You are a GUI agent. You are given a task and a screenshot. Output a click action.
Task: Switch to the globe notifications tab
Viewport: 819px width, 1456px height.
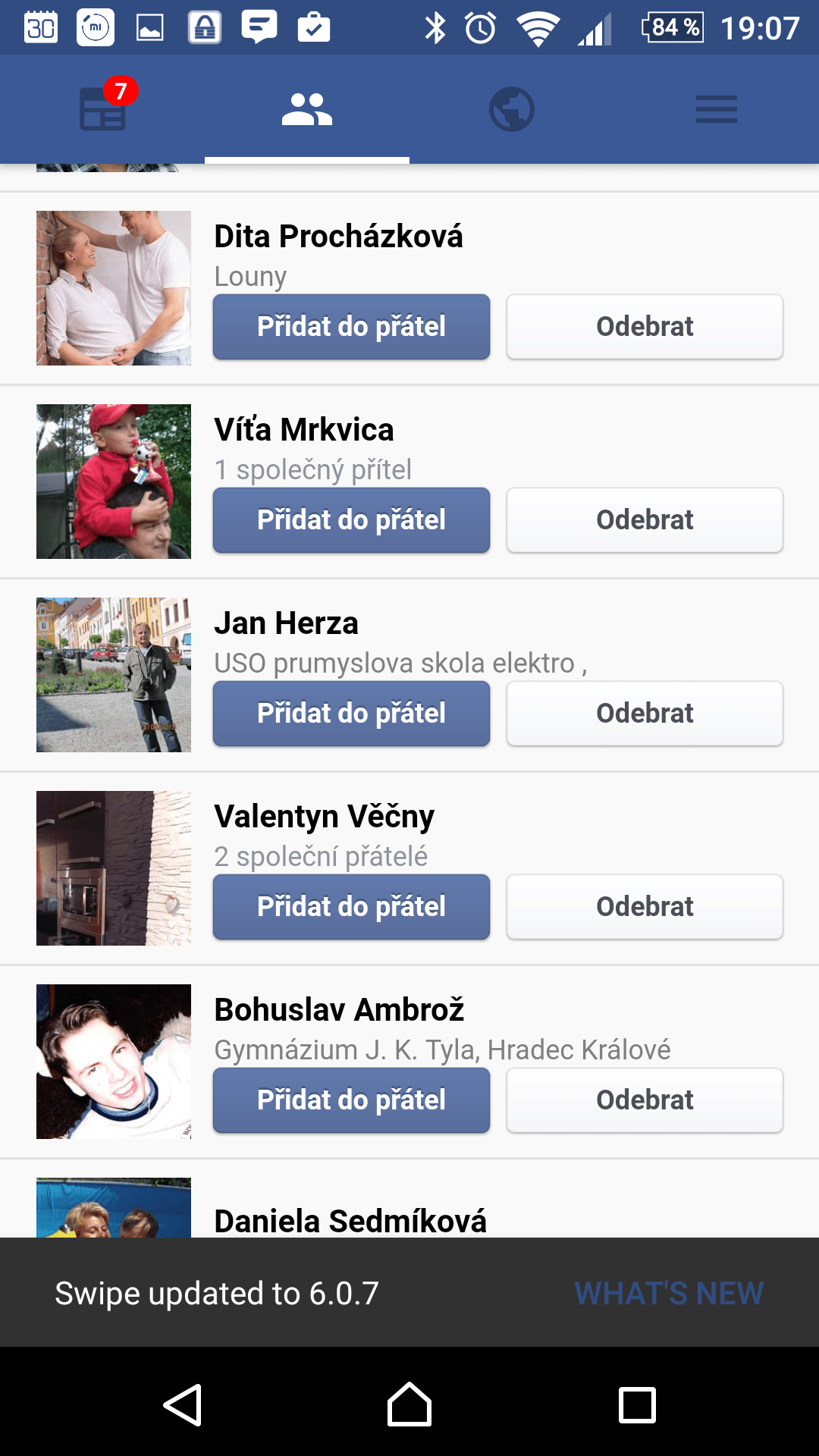point(512,109)
